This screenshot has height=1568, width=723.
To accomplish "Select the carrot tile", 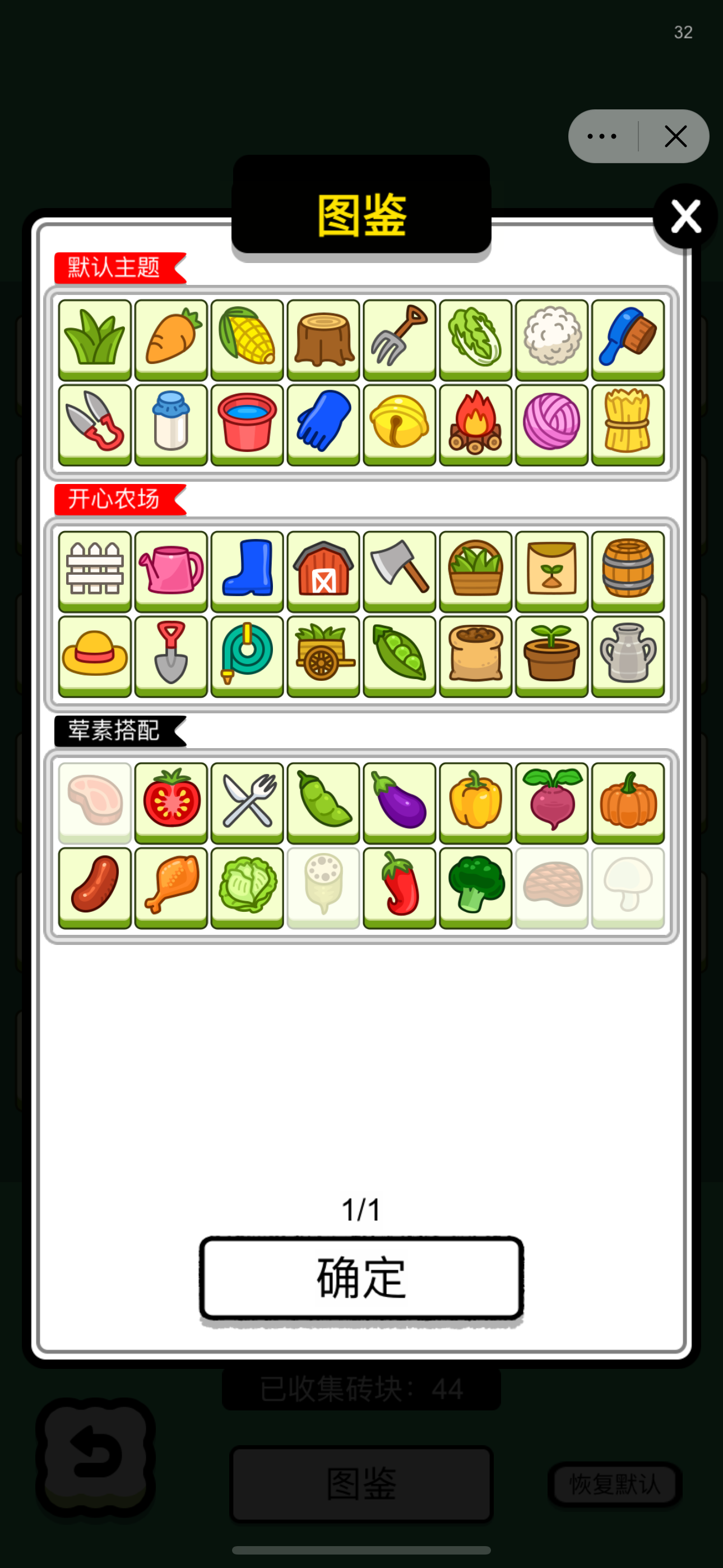I will tap(171, 338).
